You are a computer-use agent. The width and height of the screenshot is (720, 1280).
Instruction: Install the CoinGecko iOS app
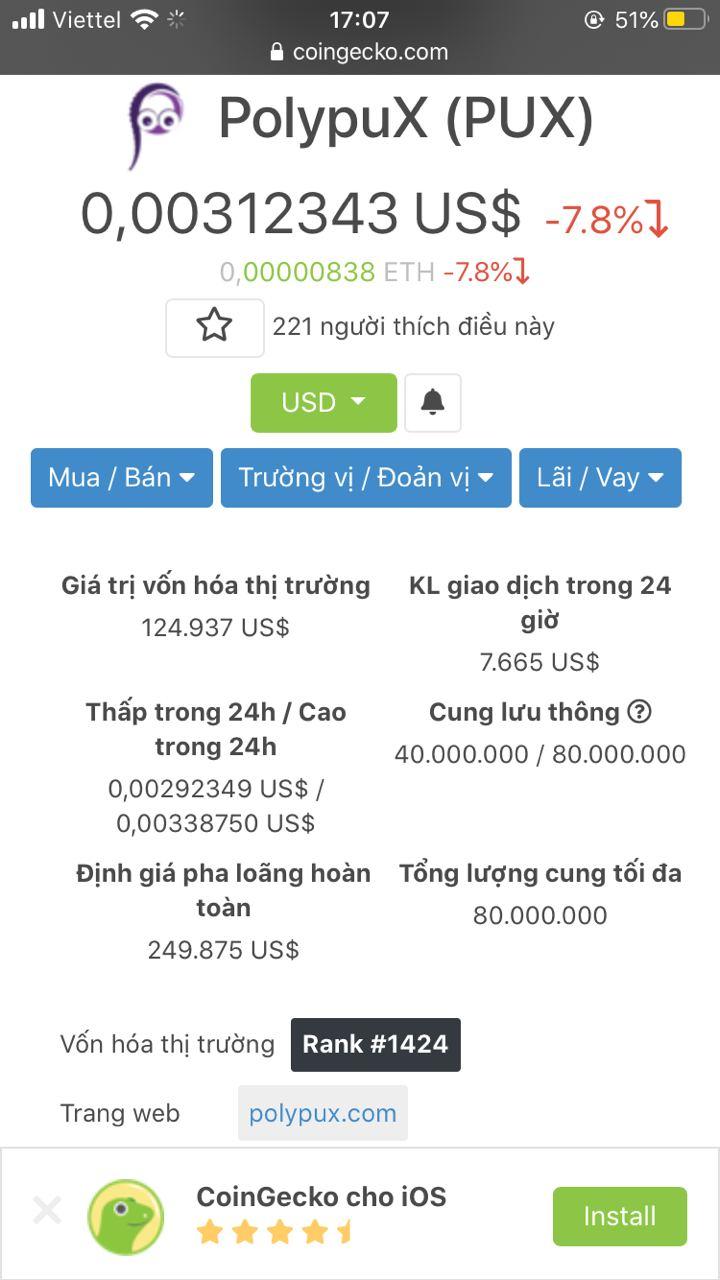(619, 1216)
